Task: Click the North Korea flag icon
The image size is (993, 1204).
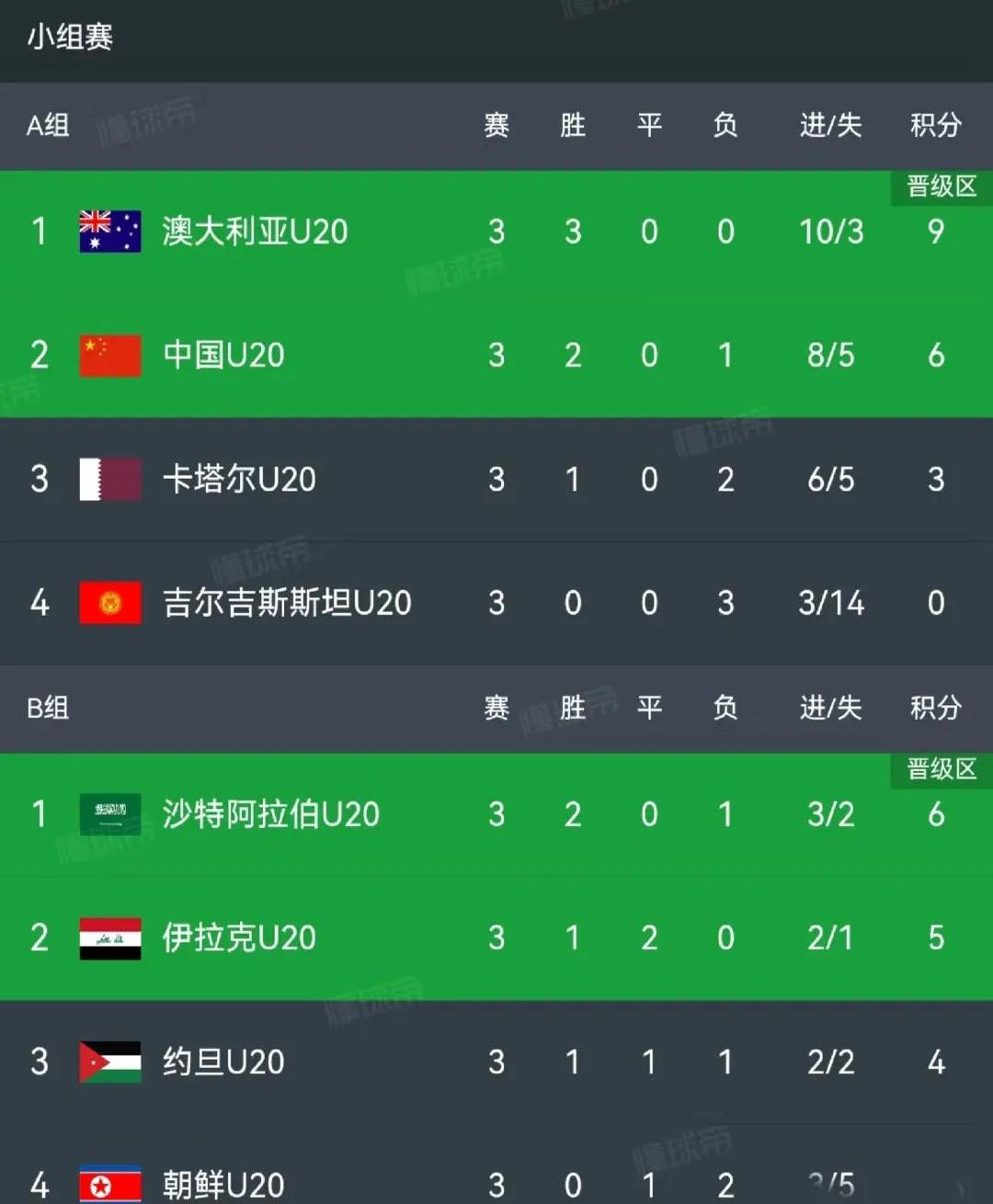Action: click(x=109, y=1184)
